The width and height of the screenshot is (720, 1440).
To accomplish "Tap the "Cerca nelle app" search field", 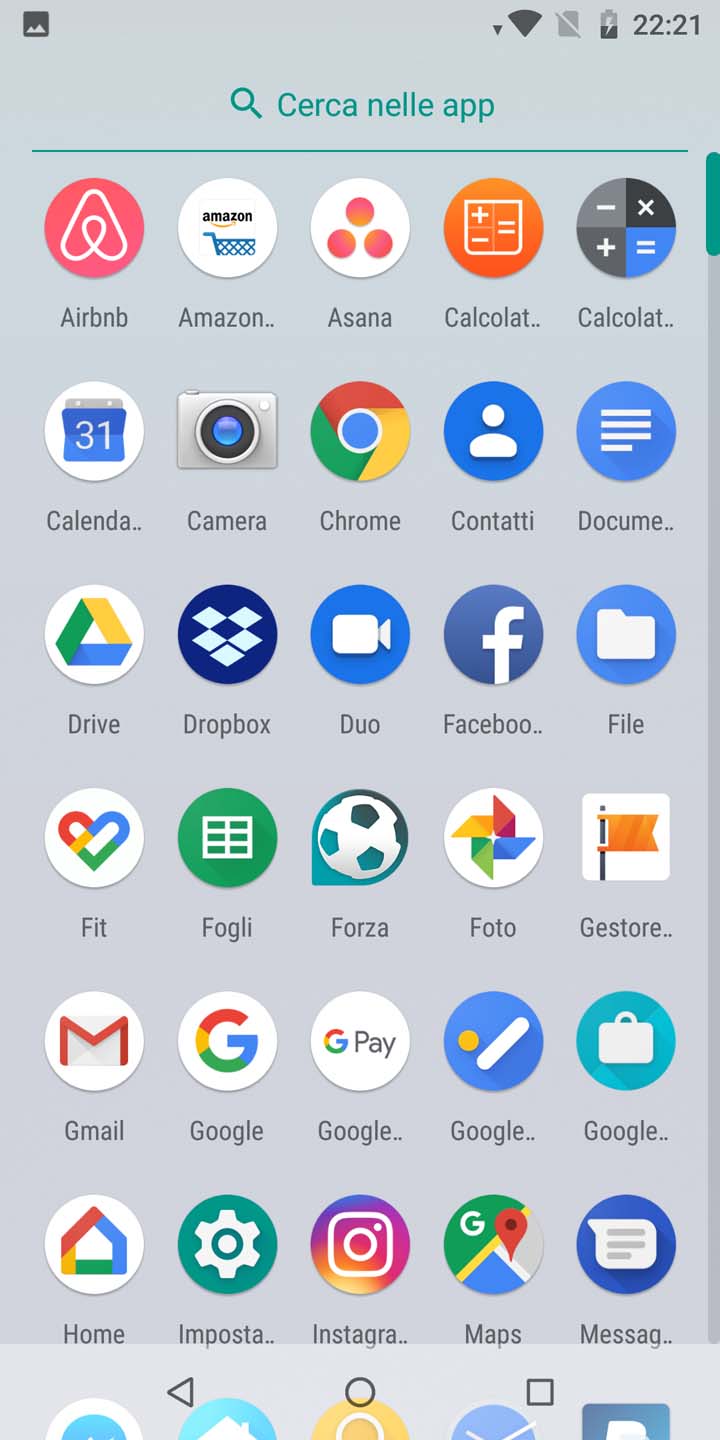I will [x=360, y=104].
